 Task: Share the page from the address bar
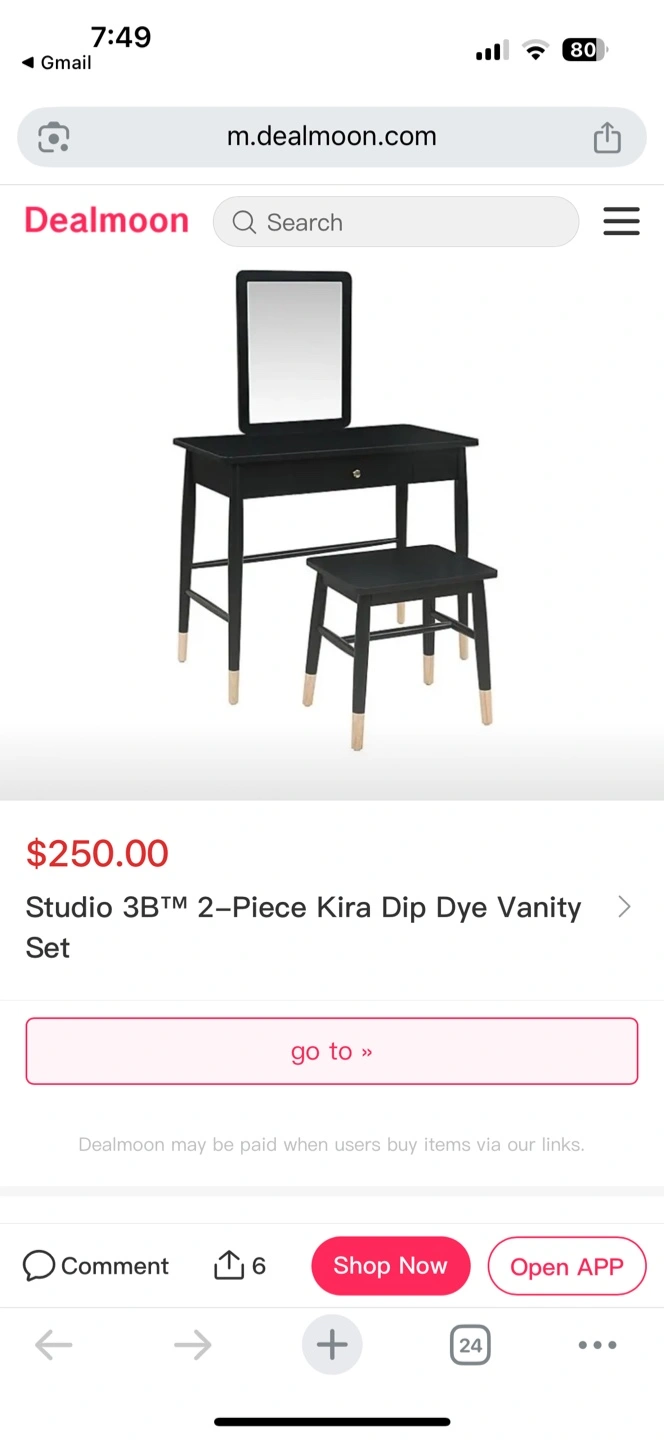click(607, 138)
